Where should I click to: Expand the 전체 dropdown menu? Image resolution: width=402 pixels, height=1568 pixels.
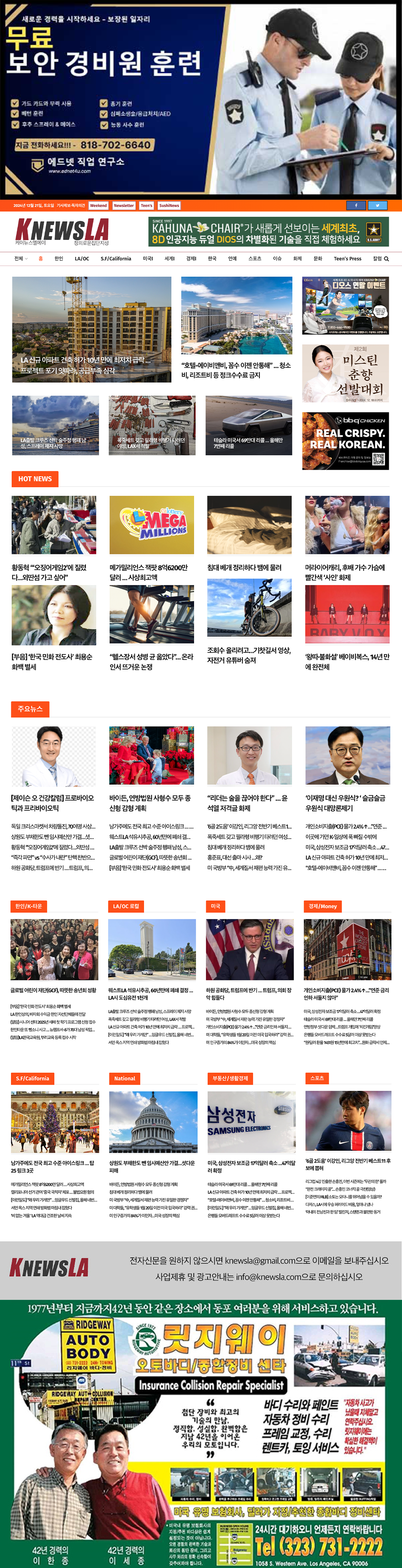[x=21, y=259]
